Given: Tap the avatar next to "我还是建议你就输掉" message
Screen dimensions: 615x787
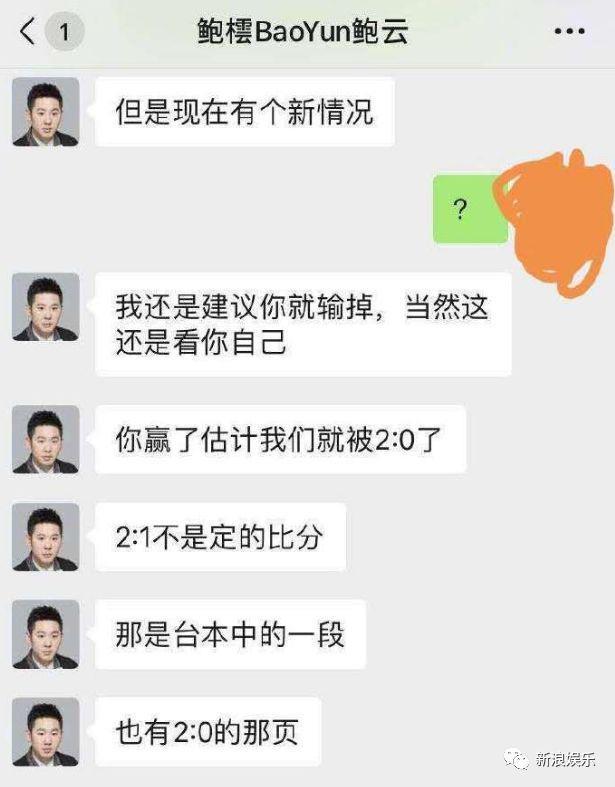Looking at the screenshot, I should [46, 307].
